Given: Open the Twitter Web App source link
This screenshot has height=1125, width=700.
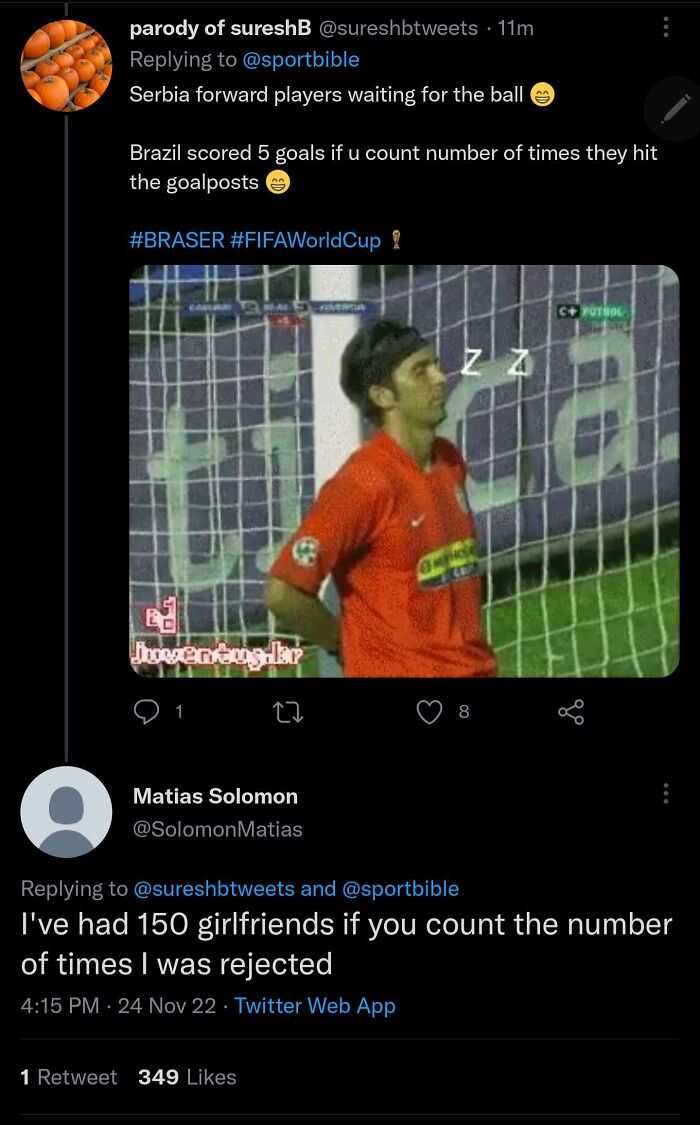Looking at the screenshot, I should pos(315,1006).
